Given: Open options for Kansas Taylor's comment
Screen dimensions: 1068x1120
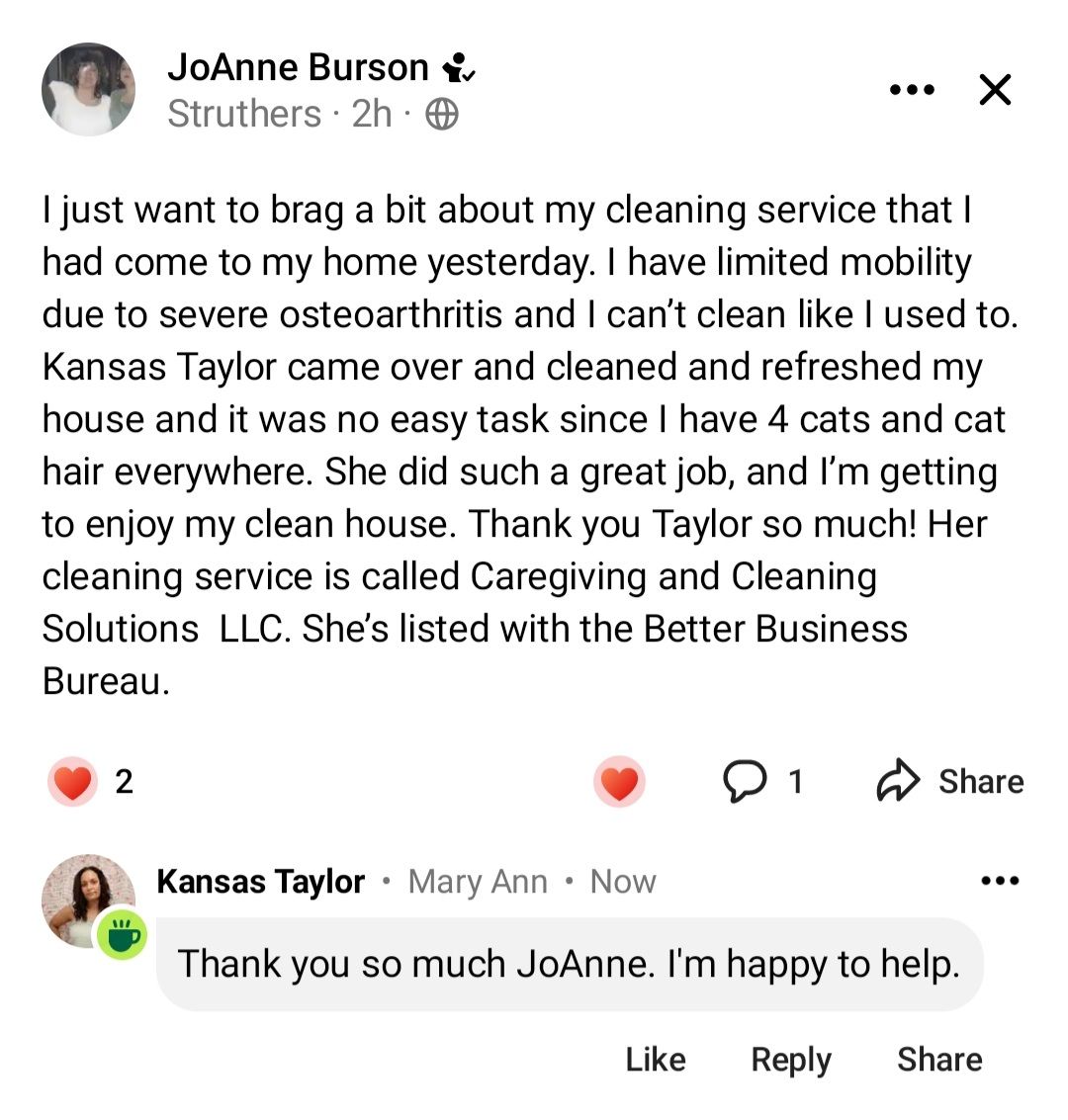Looking at the screenshot, I should 999,881.
